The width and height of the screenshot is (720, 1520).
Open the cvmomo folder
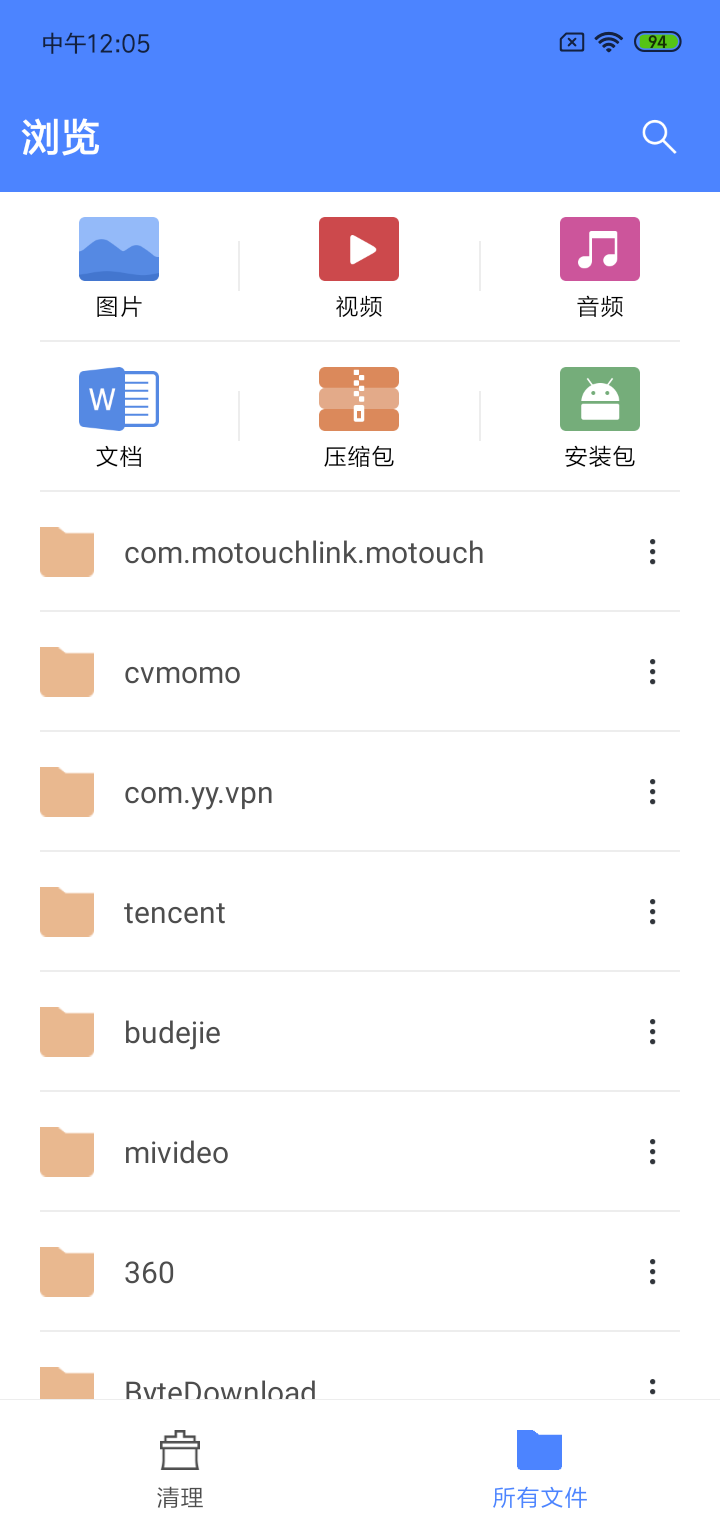tap(182, 672)
